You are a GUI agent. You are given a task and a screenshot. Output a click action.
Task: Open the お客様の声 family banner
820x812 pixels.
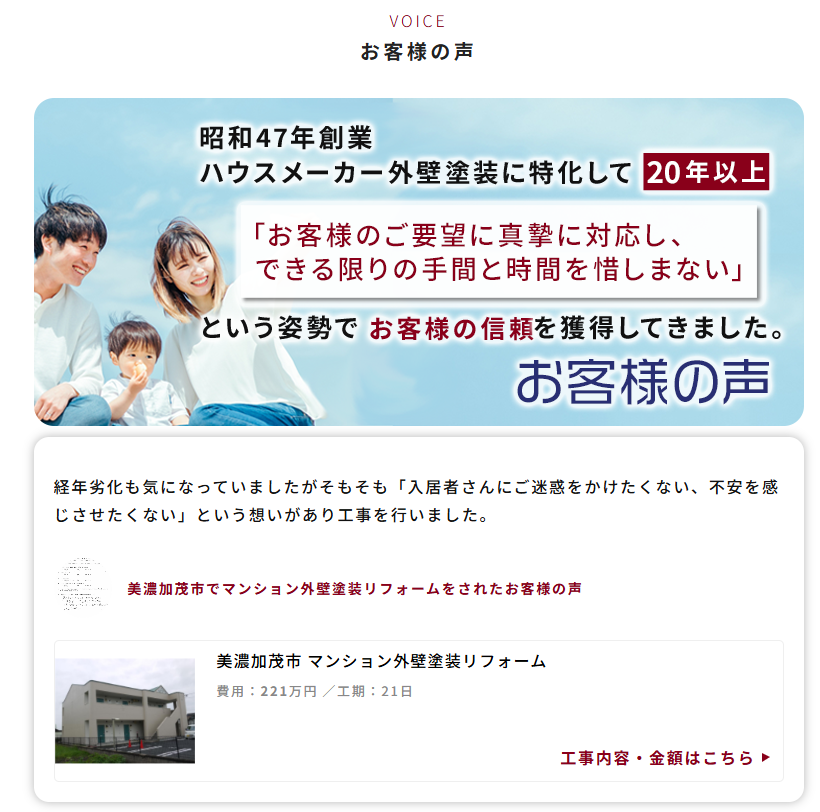pos(418,262)
